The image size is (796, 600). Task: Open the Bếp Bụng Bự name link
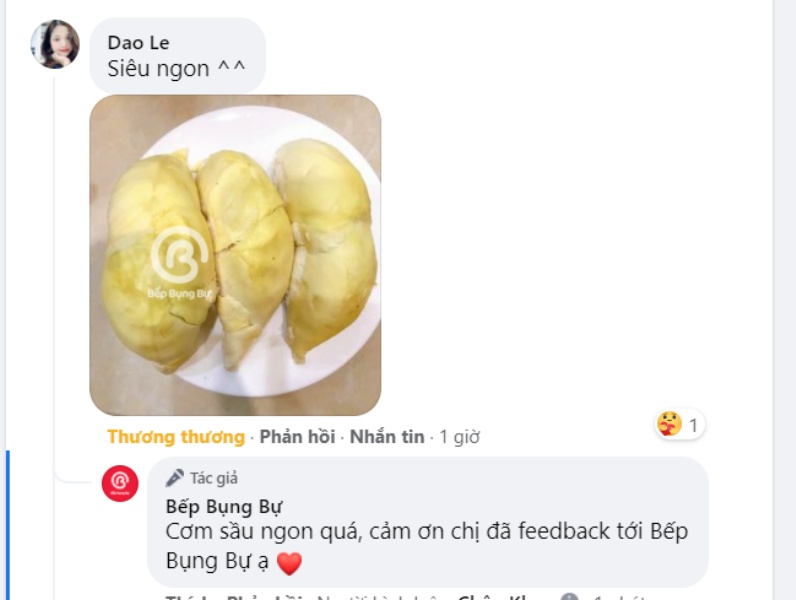(x=224, y=505)
